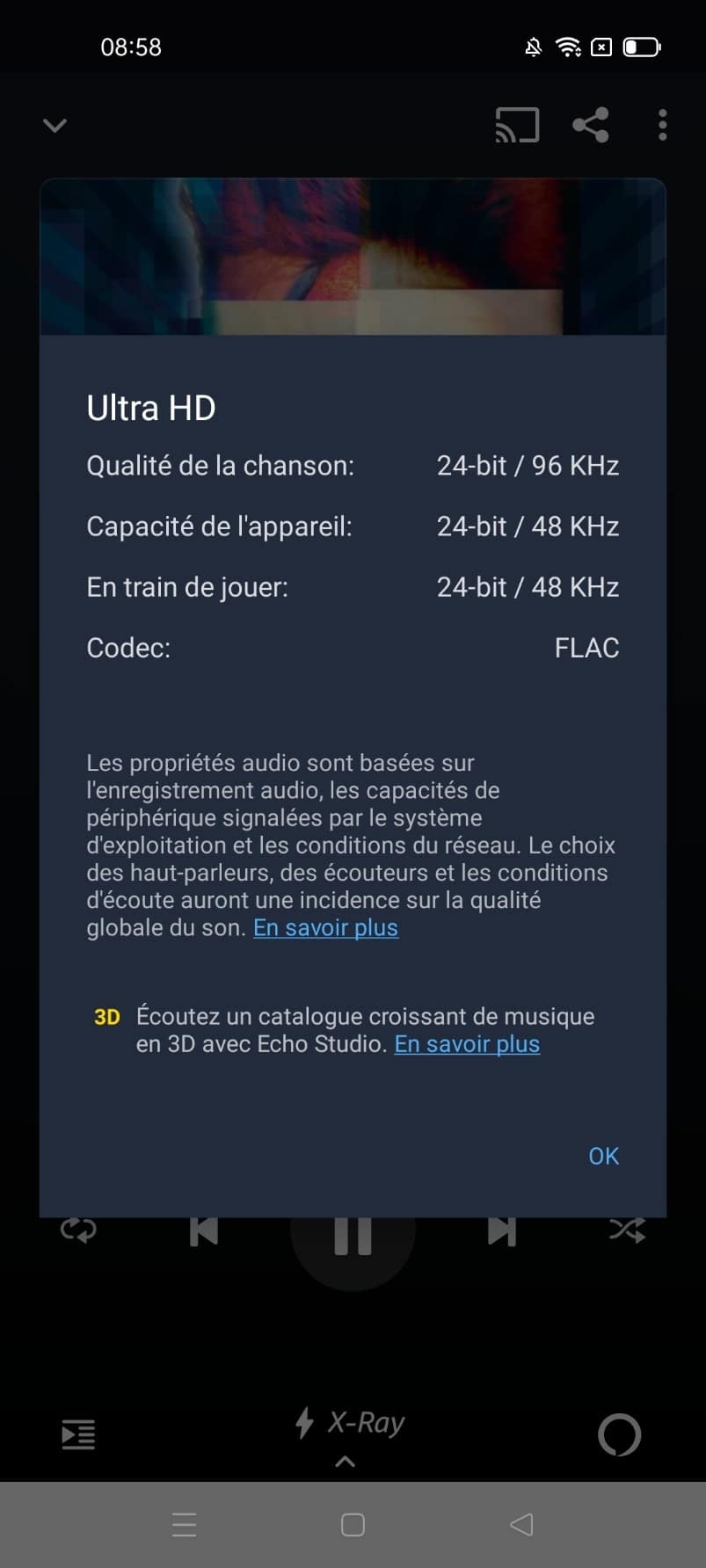Viewport: 706px width, 1568px height.
Task: Open En savoir plus about audio properties
Action: tap(325, 928)
